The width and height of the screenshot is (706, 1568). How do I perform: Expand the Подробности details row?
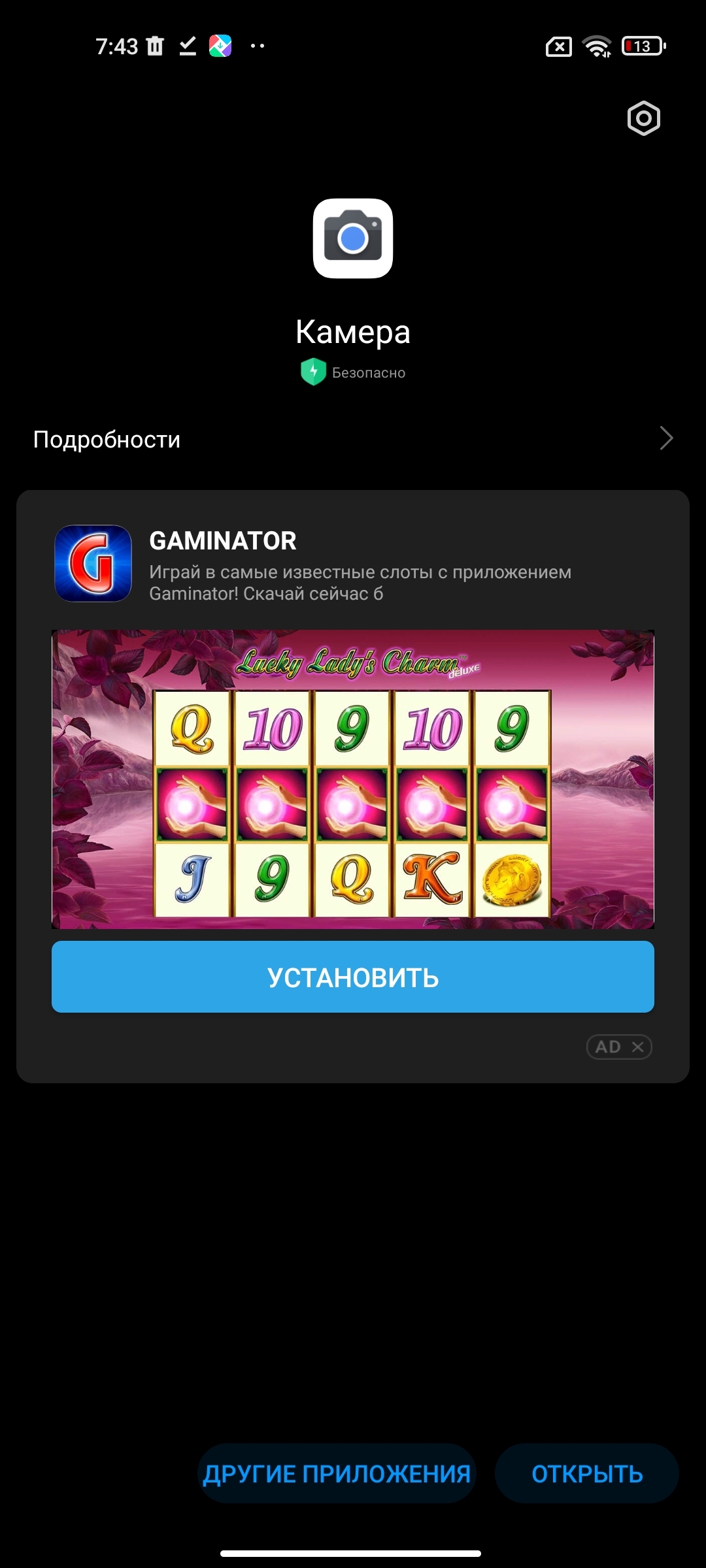pyautogui.click(x=353, y=439)
